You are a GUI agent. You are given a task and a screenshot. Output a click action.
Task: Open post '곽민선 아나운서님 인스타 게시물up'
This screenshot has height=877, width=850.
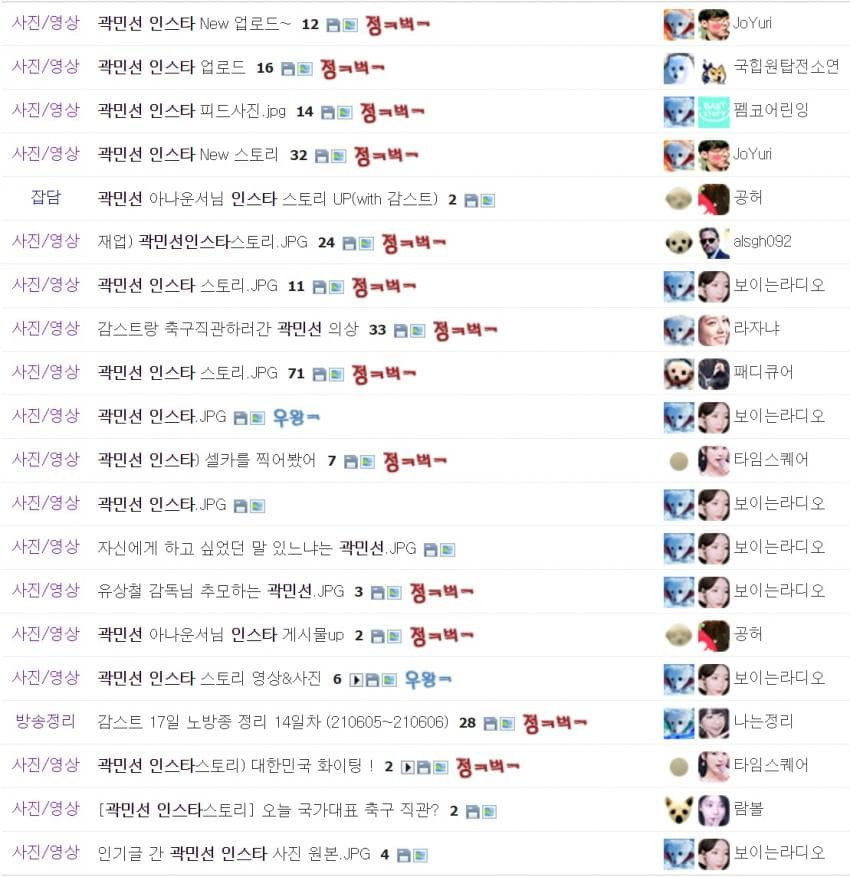[220, 635]
